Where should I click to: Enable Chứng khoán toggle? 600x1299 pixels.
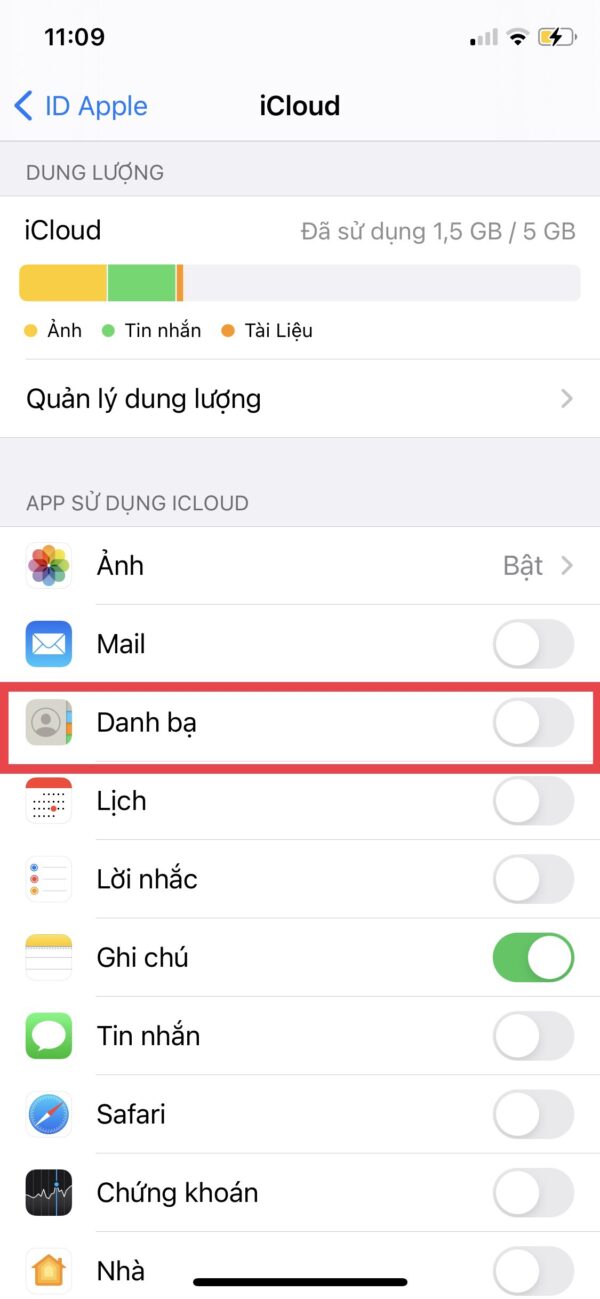click(x=533, y=1193)
